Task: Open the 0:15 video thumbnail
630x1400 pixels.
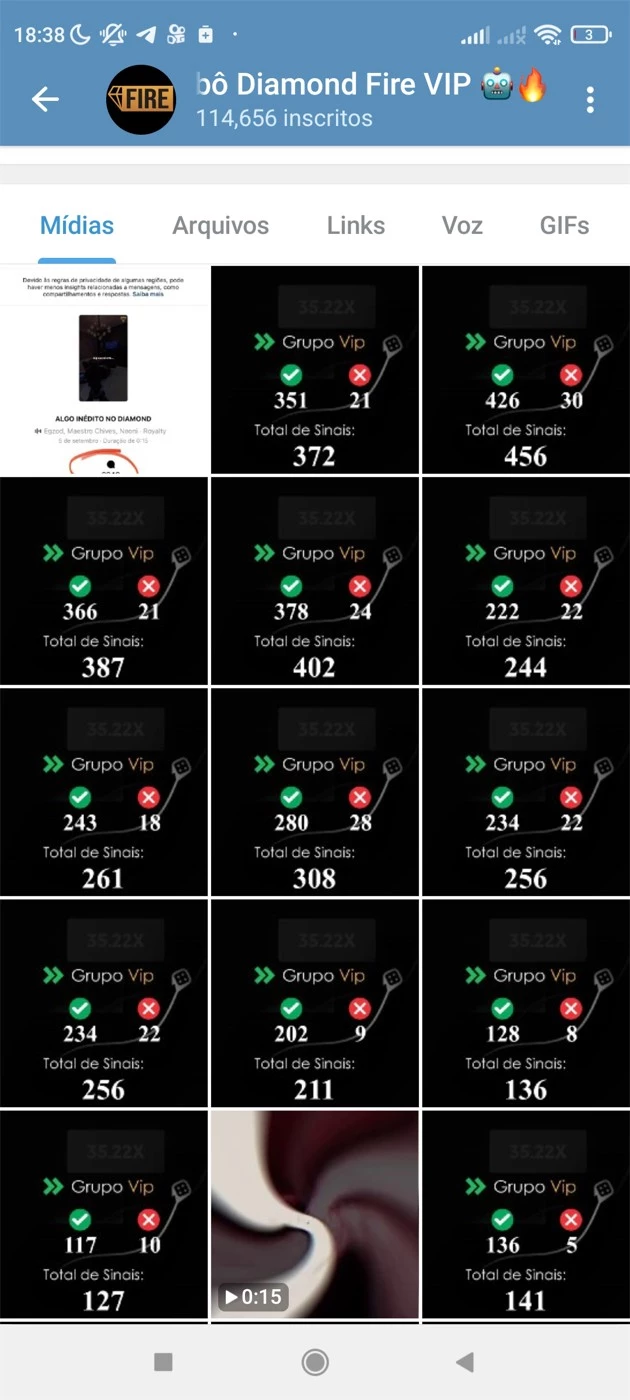Action: tap(315, 1214)
